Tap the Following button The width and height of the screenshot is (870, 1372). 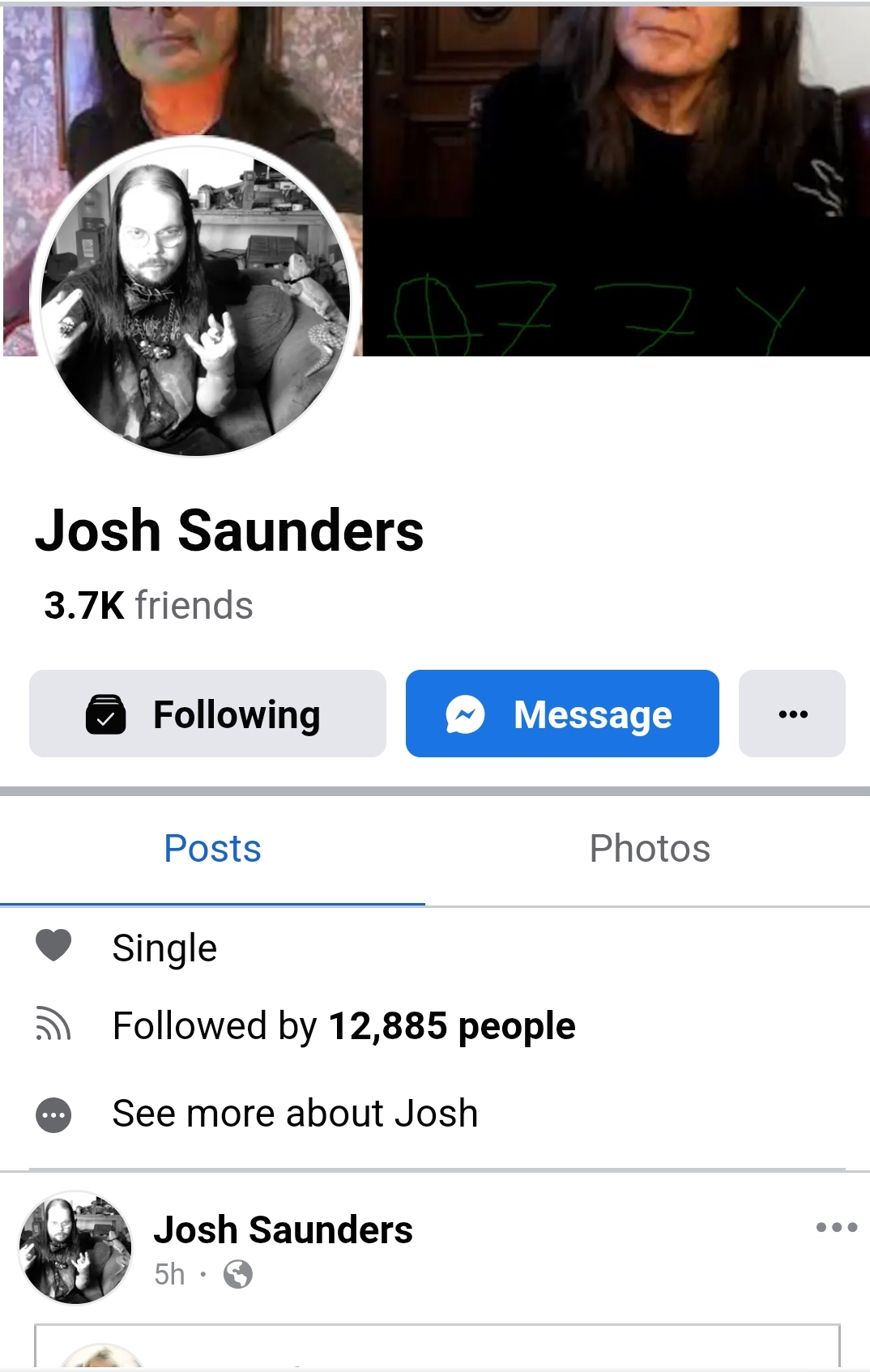[x=207, y=714]
